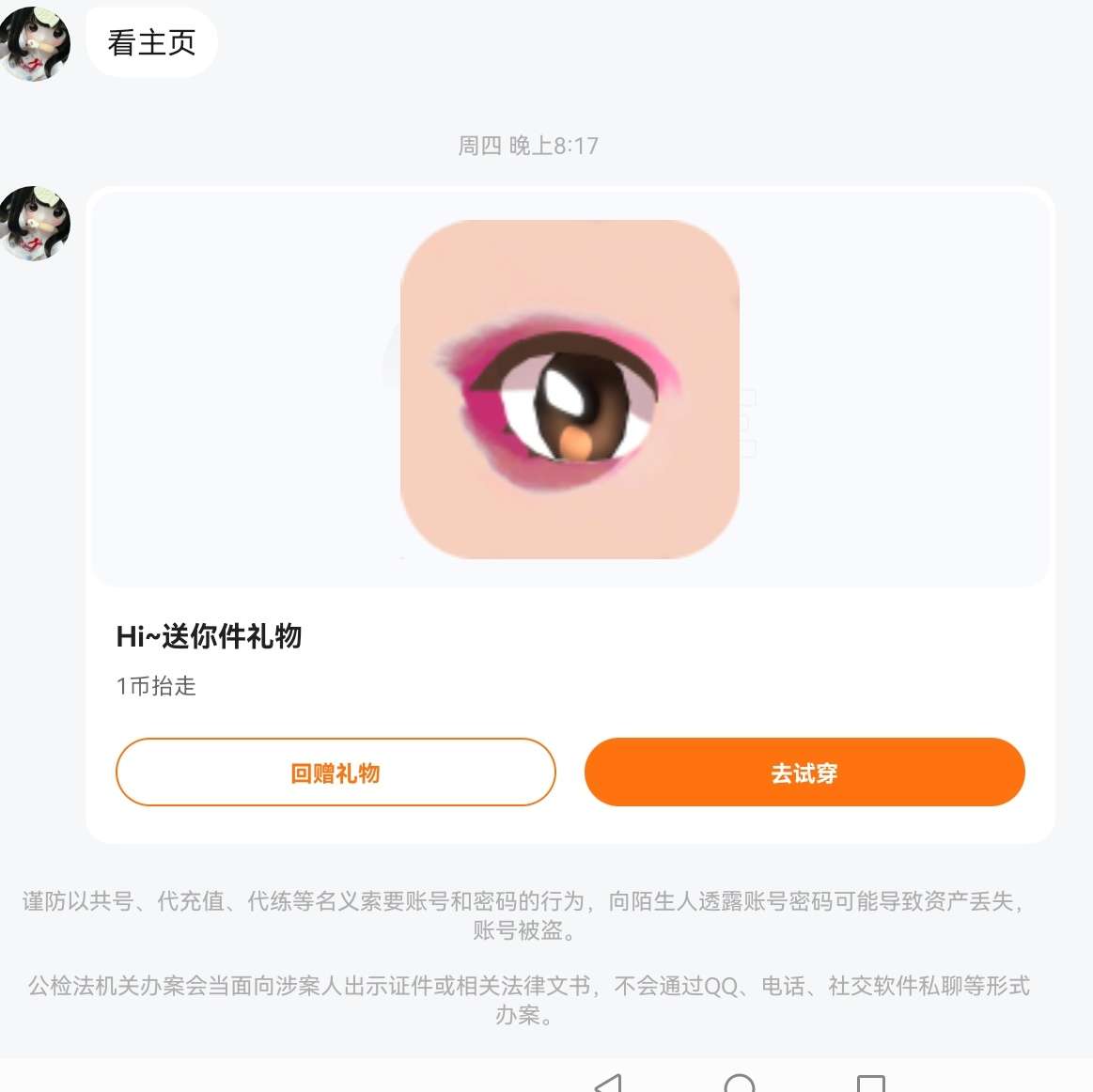This screenshot has height=1092, width=1093.
Task: Tap the 回赠礼物 button
Action: point(336,772)
